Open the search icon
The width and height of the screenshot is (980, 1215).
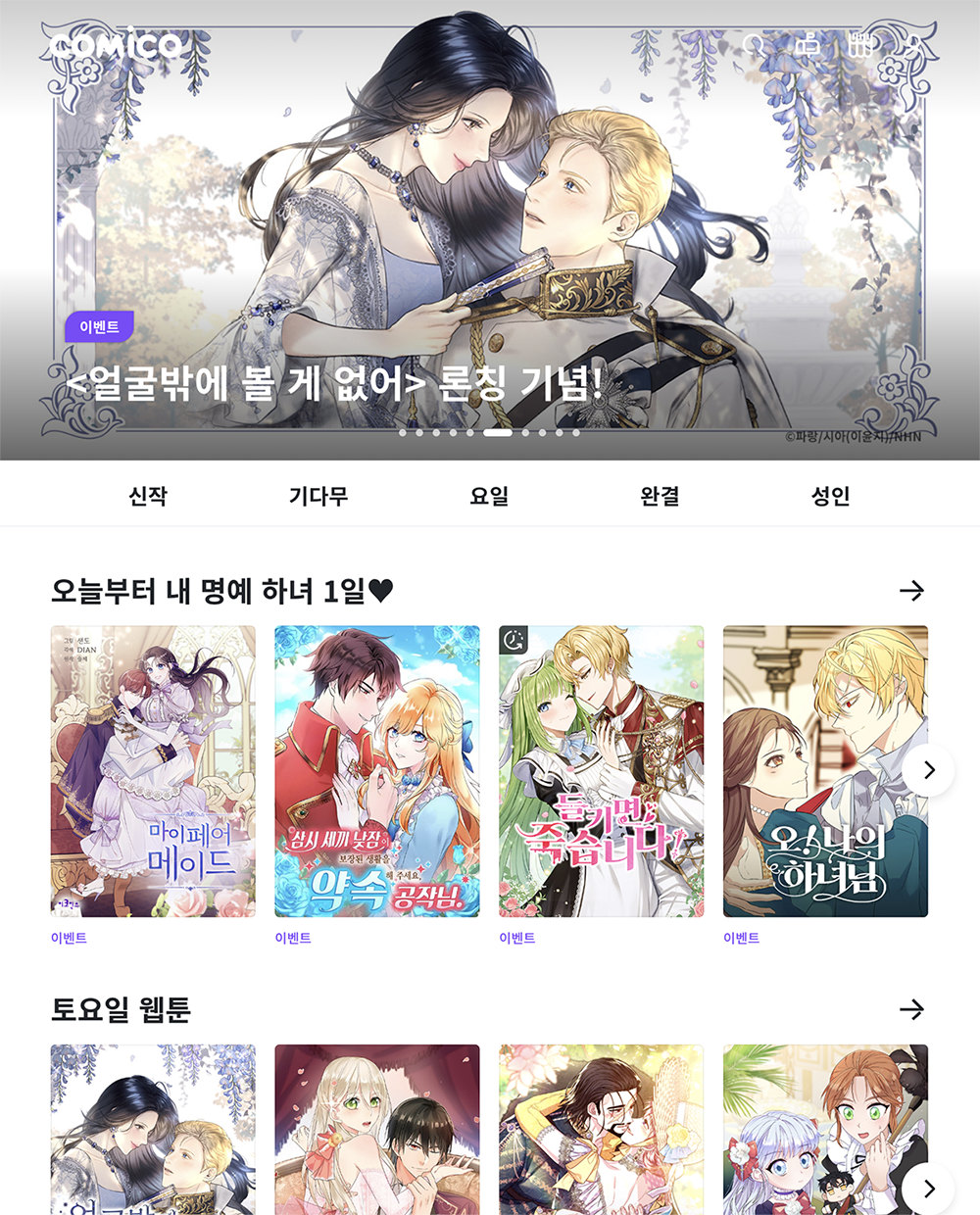(x=754, y=45)
